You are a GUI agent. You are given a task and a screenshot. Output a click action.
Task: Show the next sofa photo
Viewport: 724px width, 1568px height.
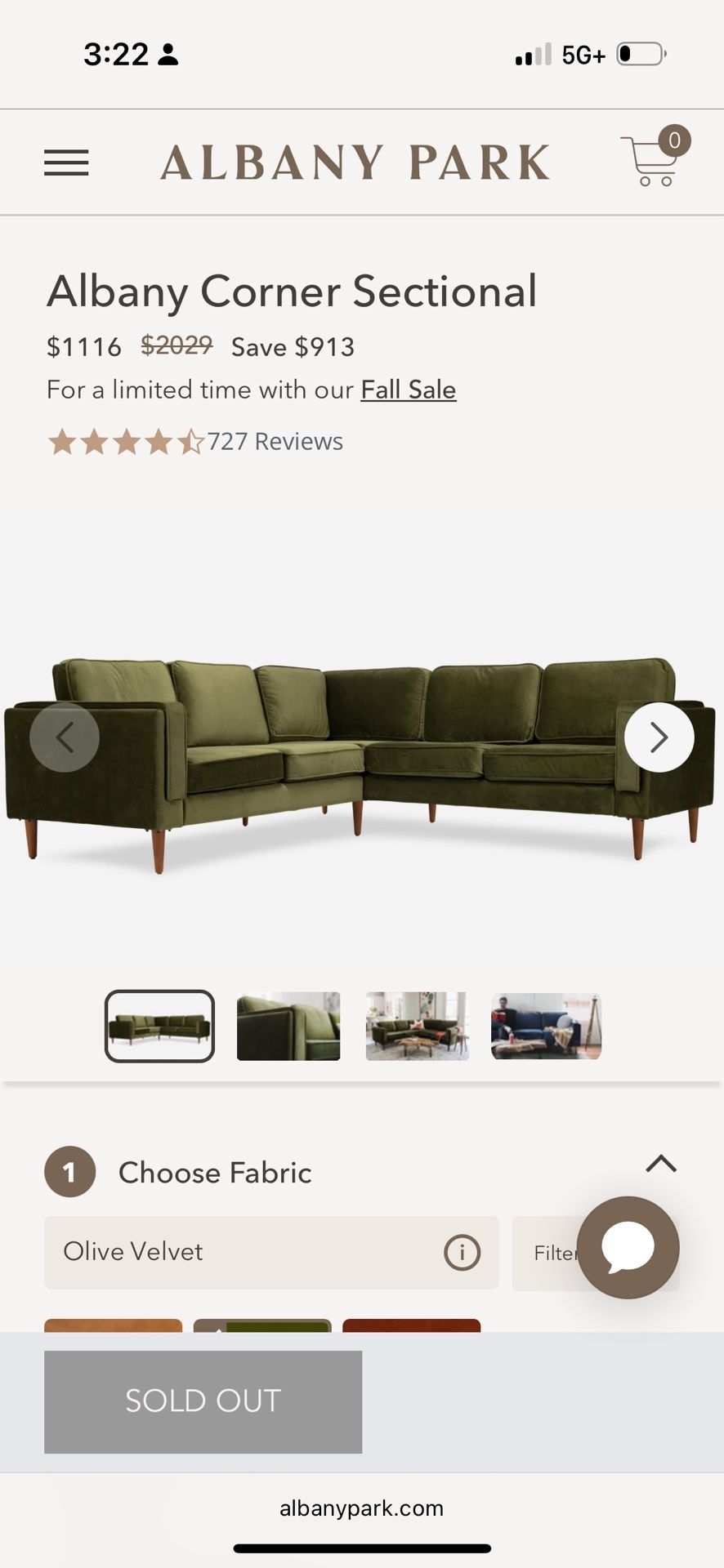coord(659,737)
